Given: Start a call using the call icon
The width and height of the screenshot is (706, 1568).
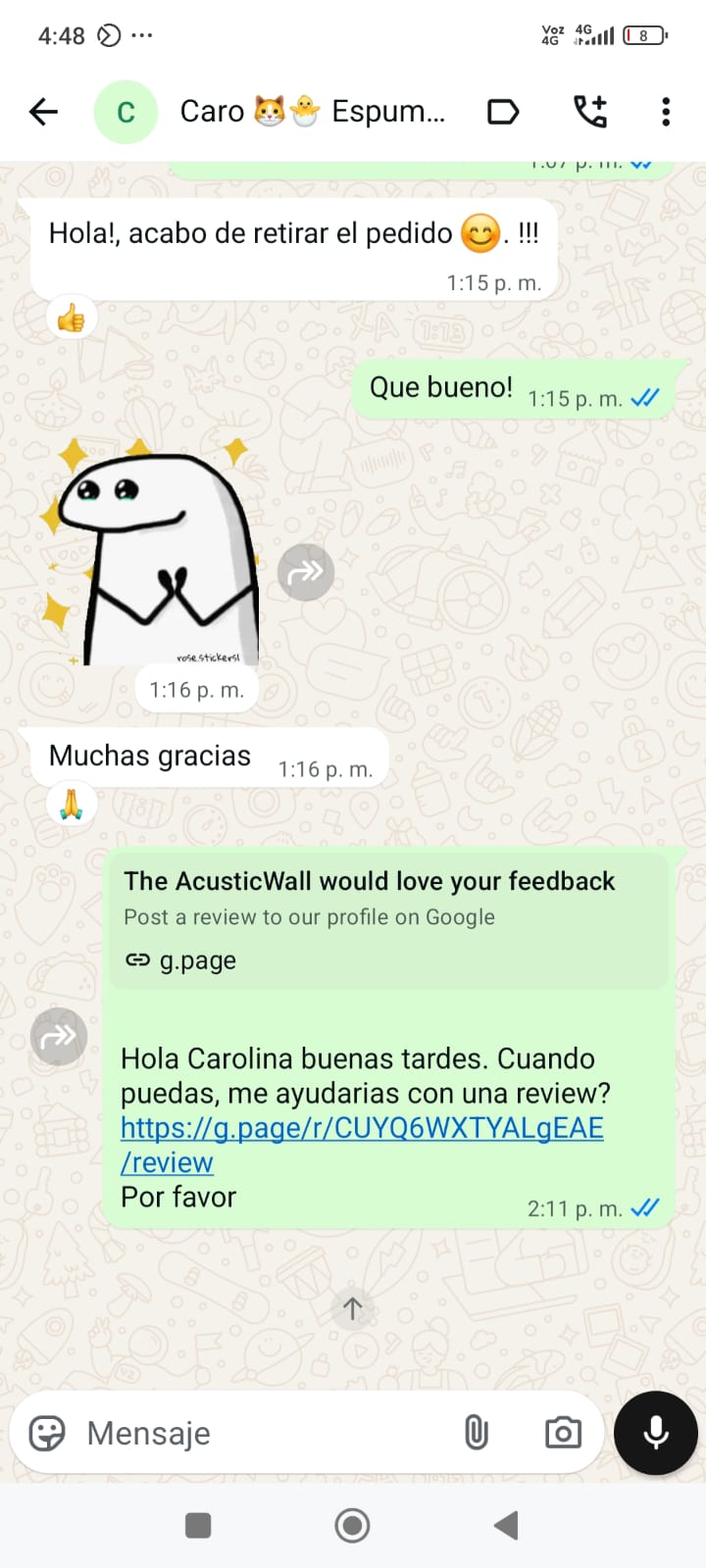Looking at the screenshot, I should (589, 112).
